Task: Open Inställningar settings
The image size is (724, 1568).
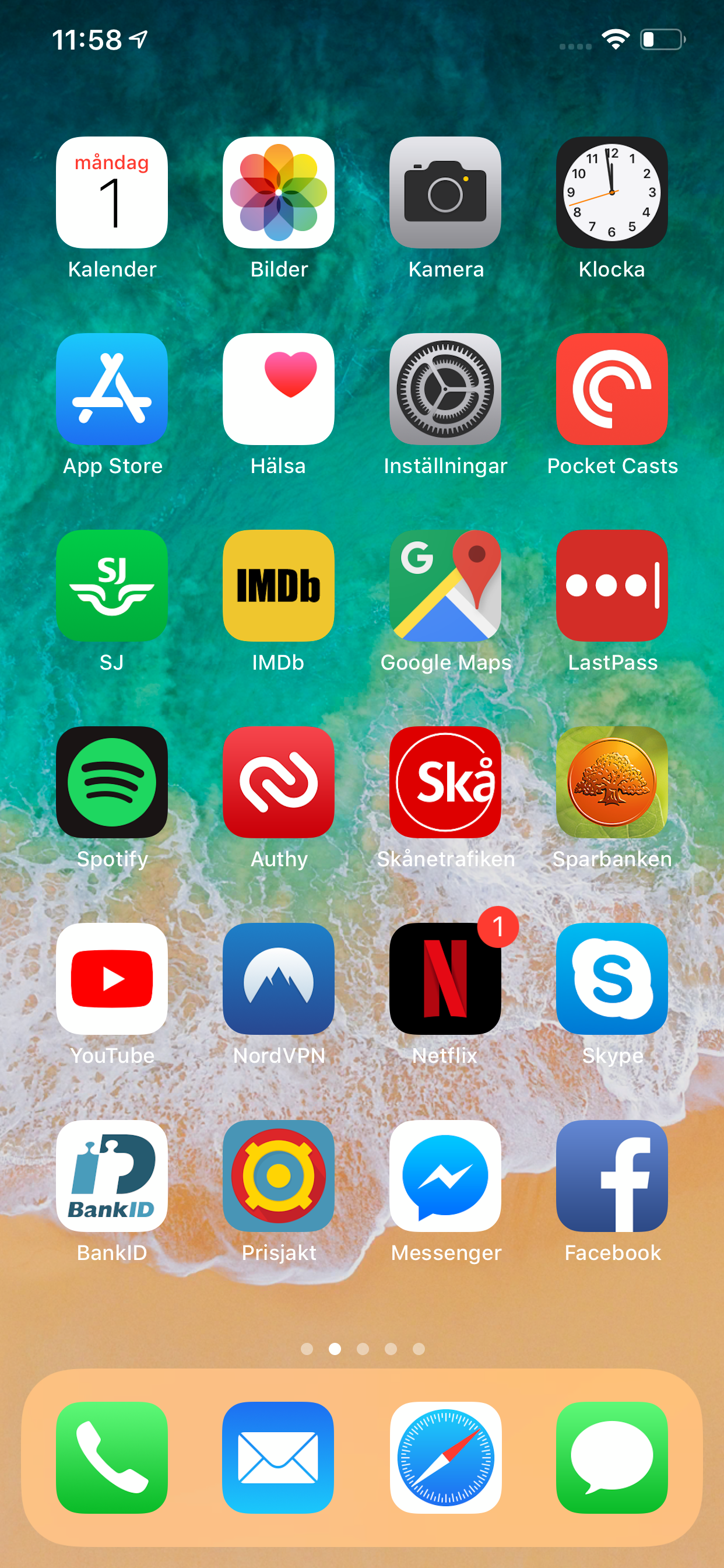Action: (x=445, y=389)
